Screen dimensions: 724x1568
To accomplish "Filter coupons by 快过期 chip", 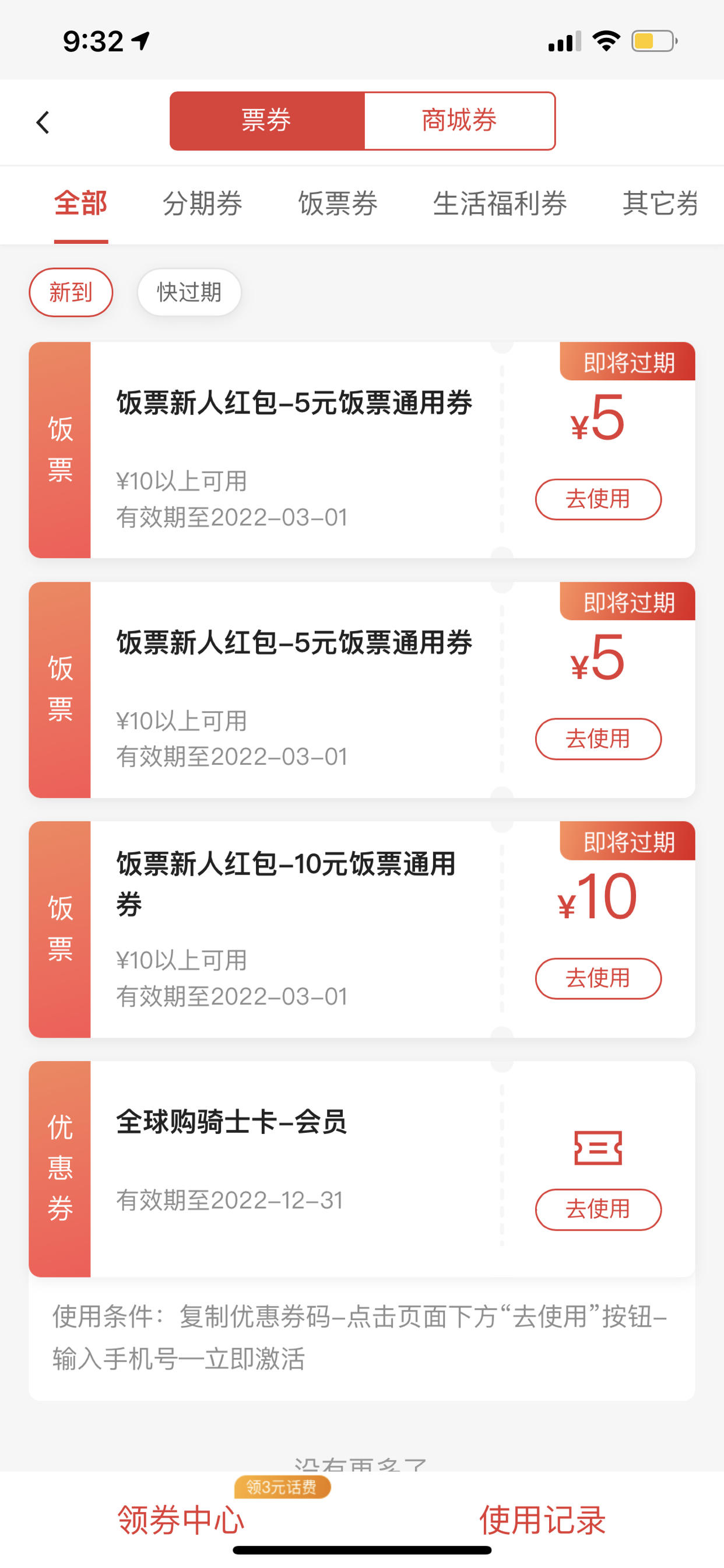I will click(x=189, y=292).
